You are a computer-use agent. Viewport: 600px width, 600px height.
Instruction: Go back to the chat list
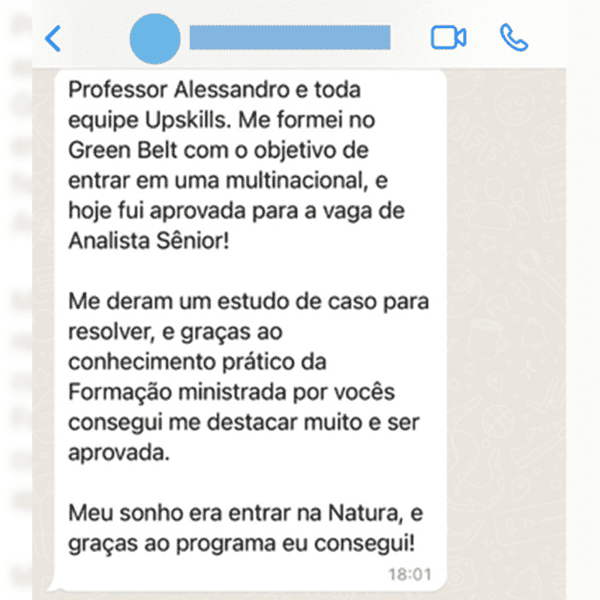(53, 39)
